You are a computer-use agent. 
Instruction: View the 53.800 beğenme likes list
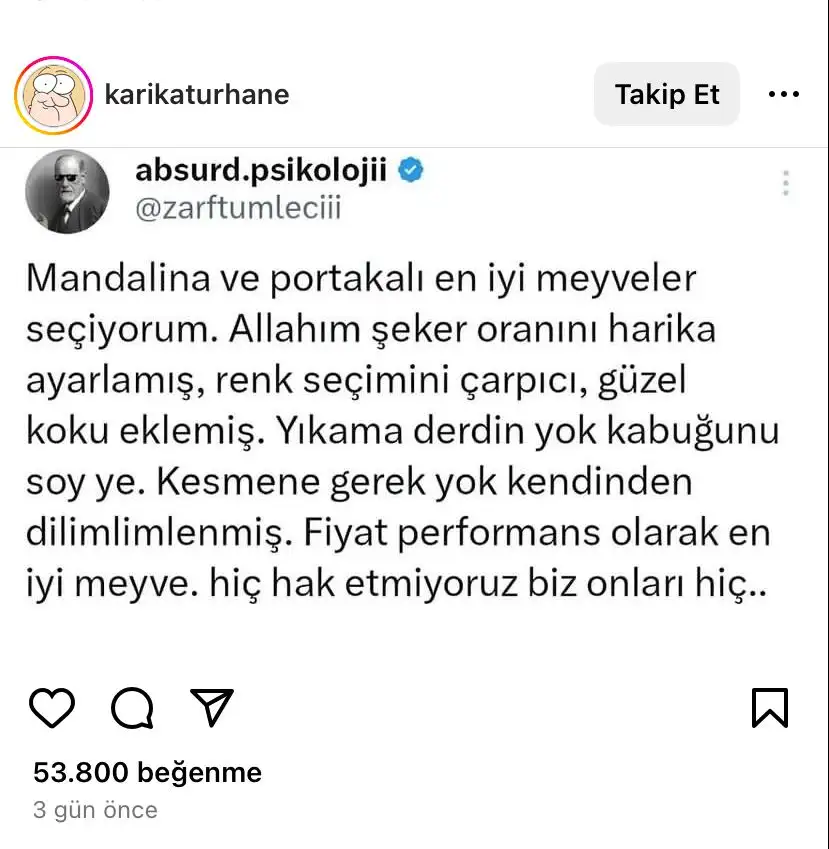(x=147, y=772)
